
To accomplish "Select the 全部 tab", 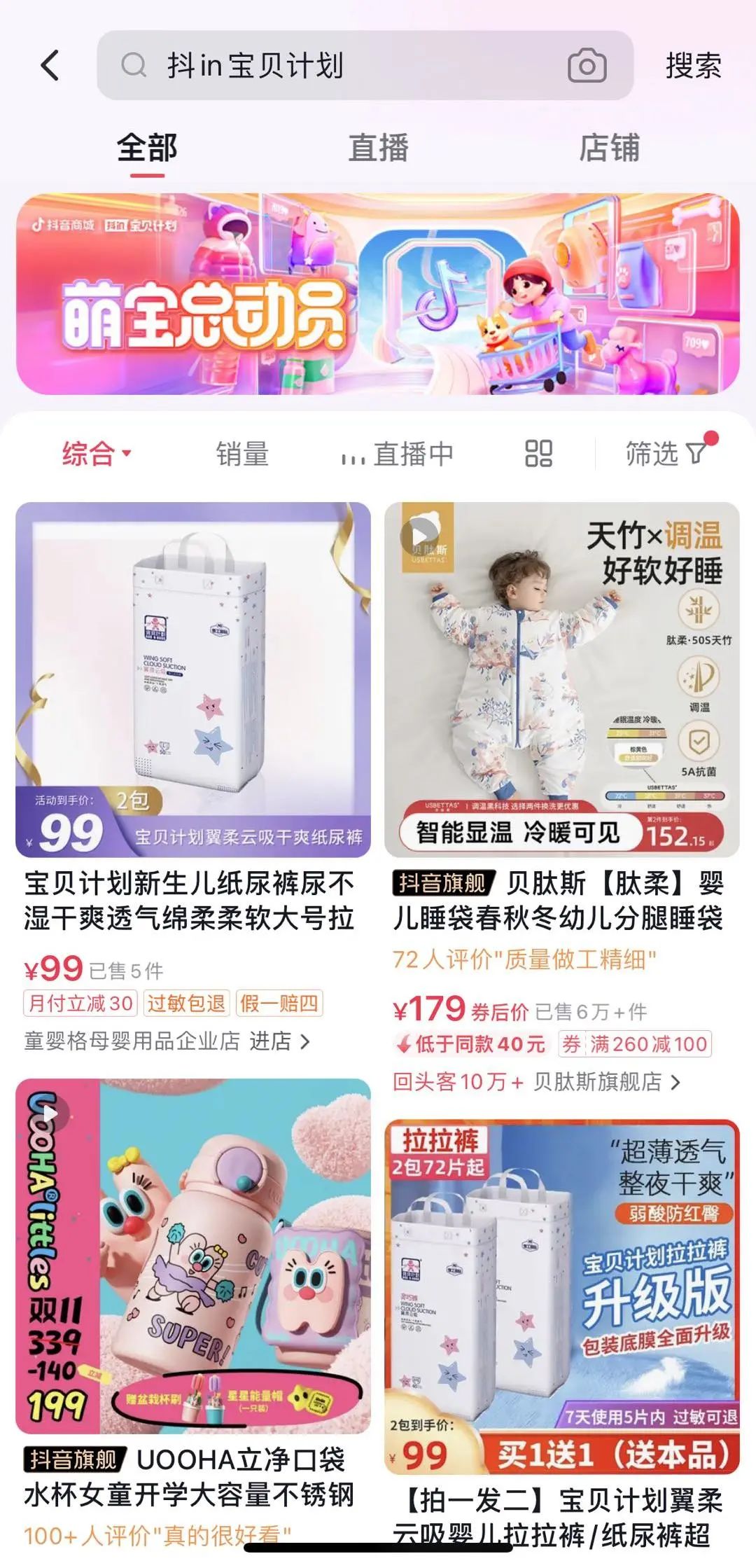I will (147, 148).
